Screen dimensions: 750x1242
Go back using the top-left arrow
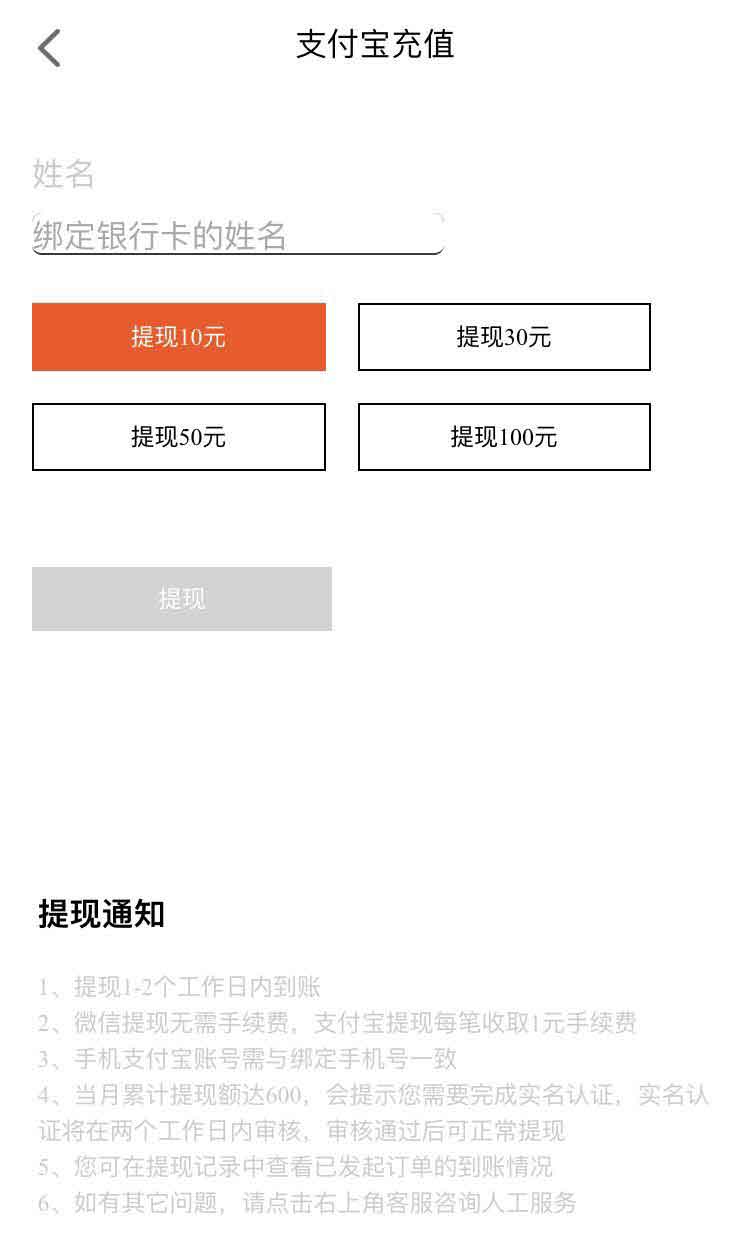[49, 47]
